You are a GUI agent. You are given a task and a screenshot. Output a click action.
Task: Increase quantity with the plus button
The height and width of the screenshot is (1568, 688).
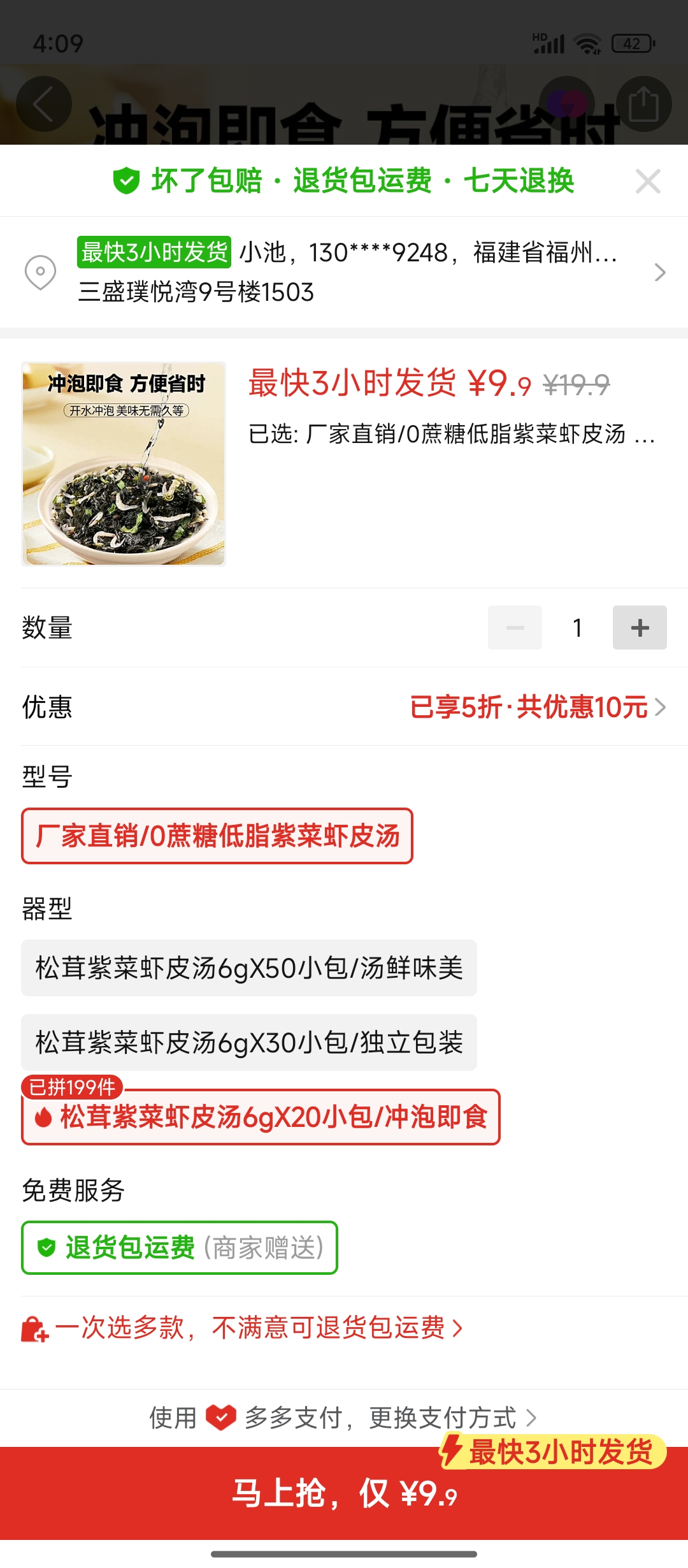[640, 628]
